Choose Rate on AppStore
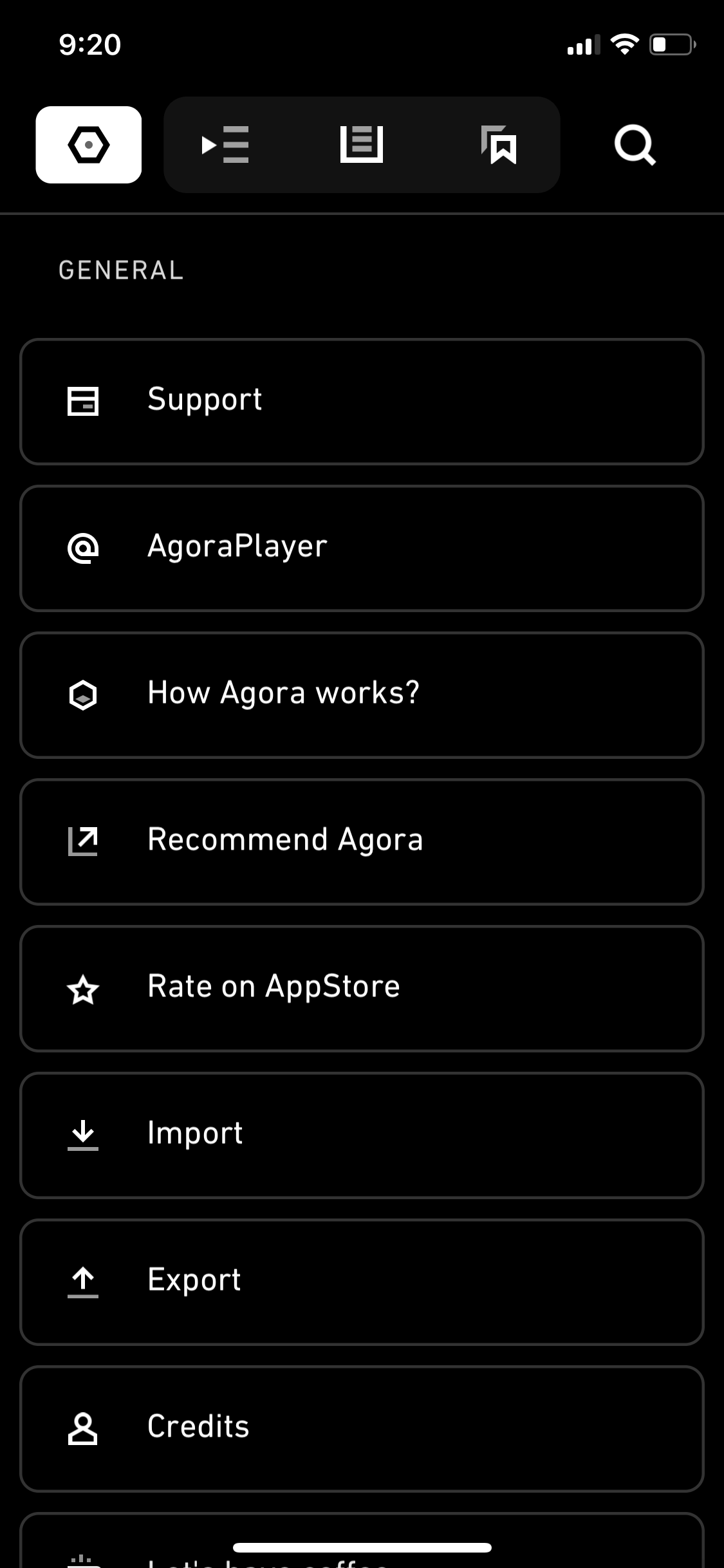The width and height of the screenshot is (724, 1568). (x=362, y=989)
